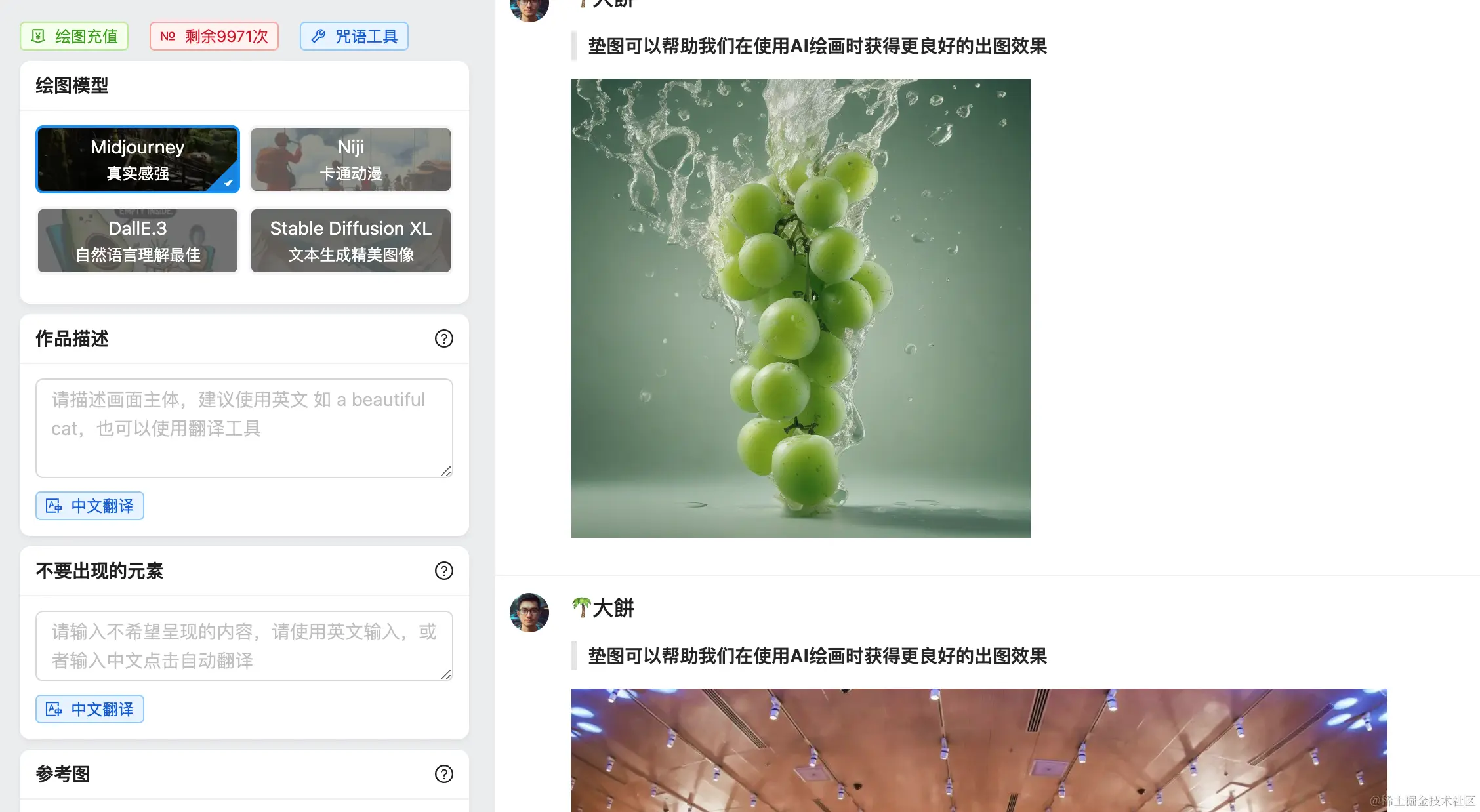Select the Midjourney model card
Image resolution: width=1480 pixels, height=812 pixels.
pos(138,159)
